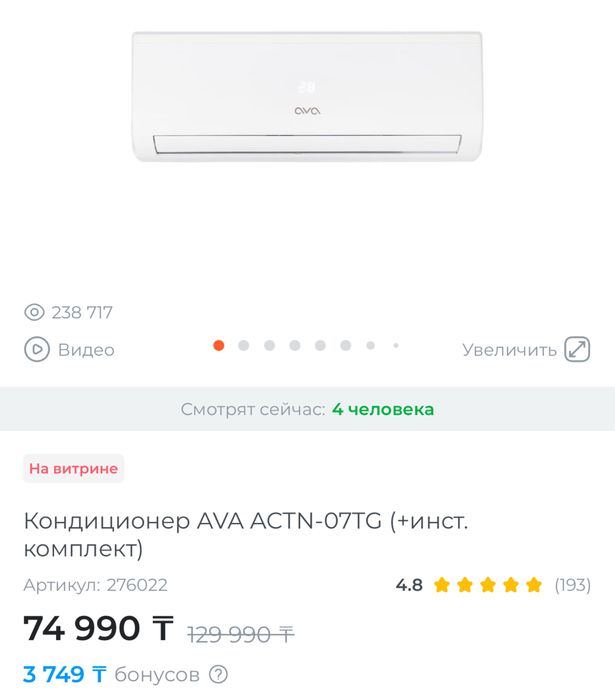
Task: Open the 193 product reviews
Action: click(x=572, y=585)
